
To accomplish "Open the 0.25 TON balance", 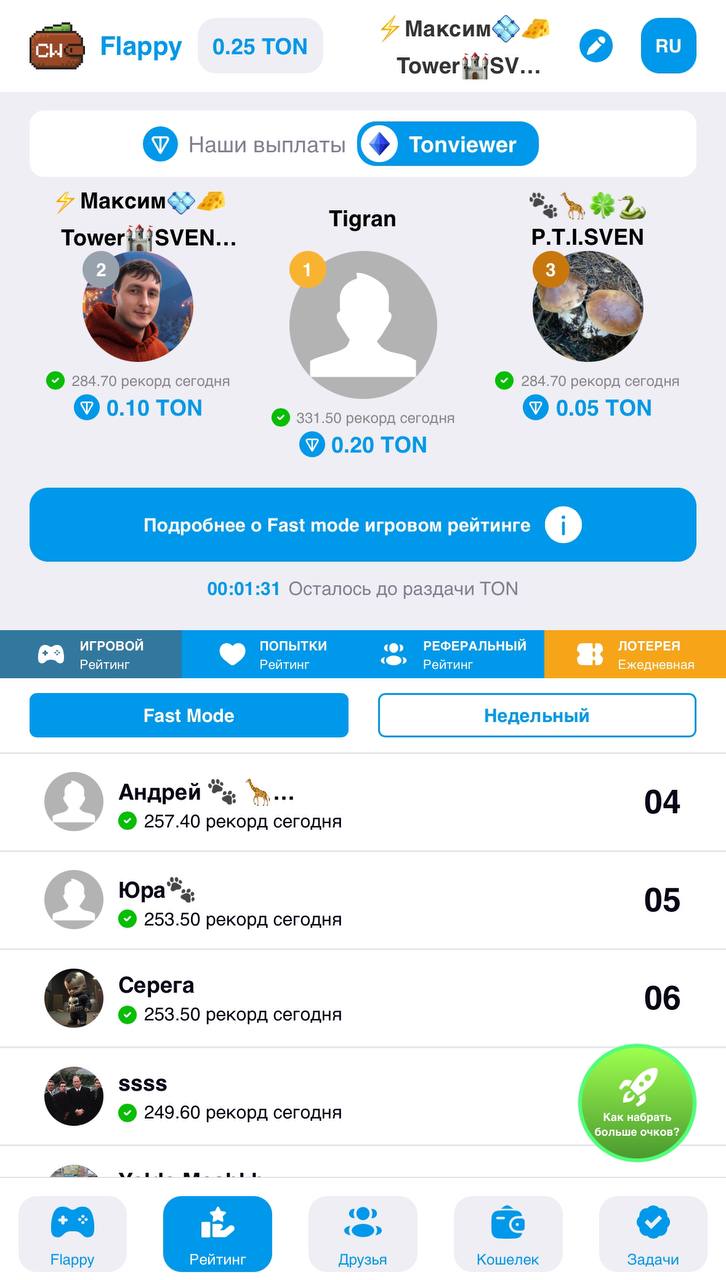I will (x=260, y=46).
